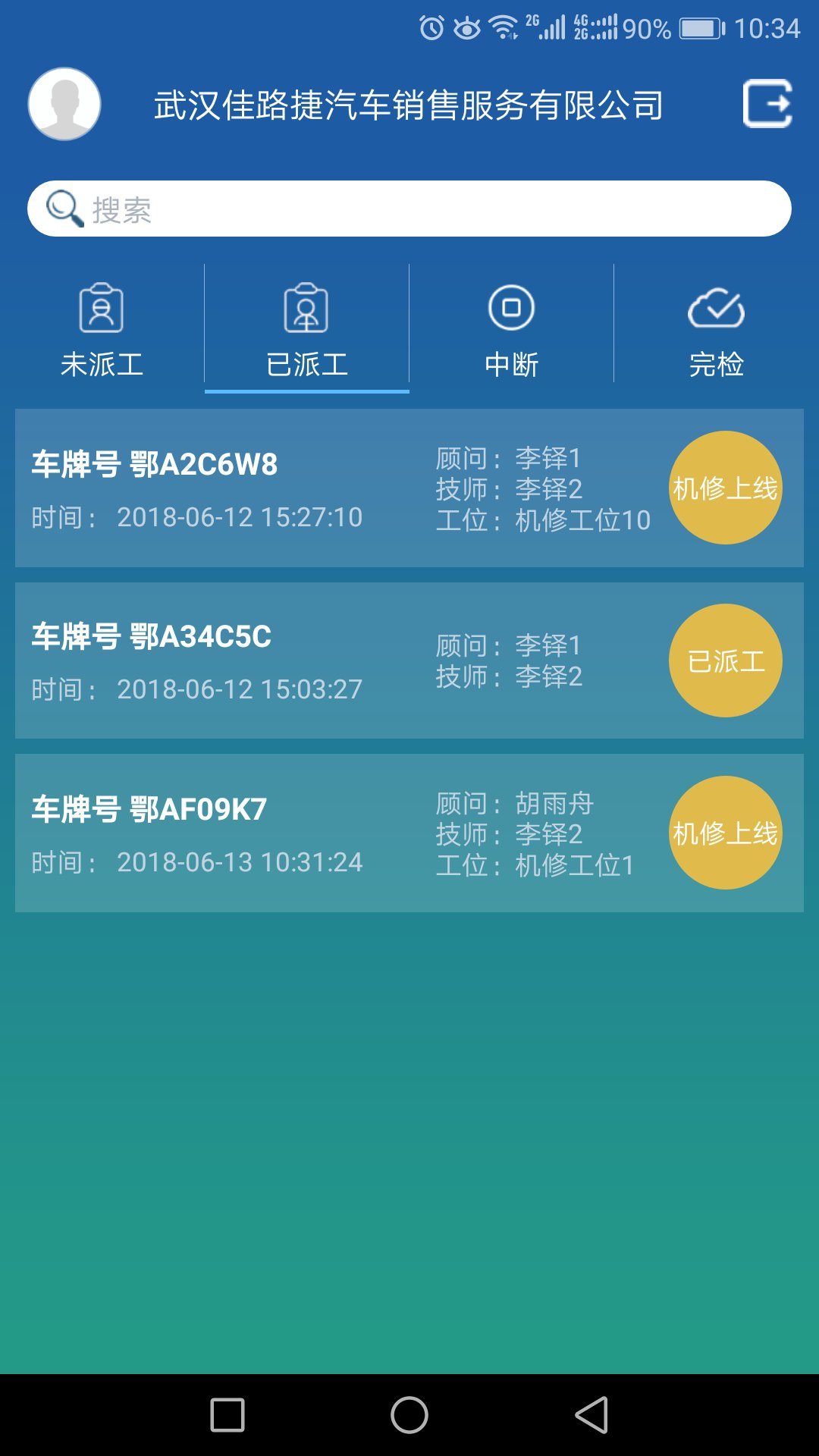Screen dimensions: 819x1456
Task: Tap the logout icon in the header
Action: [x=767, y=104]
